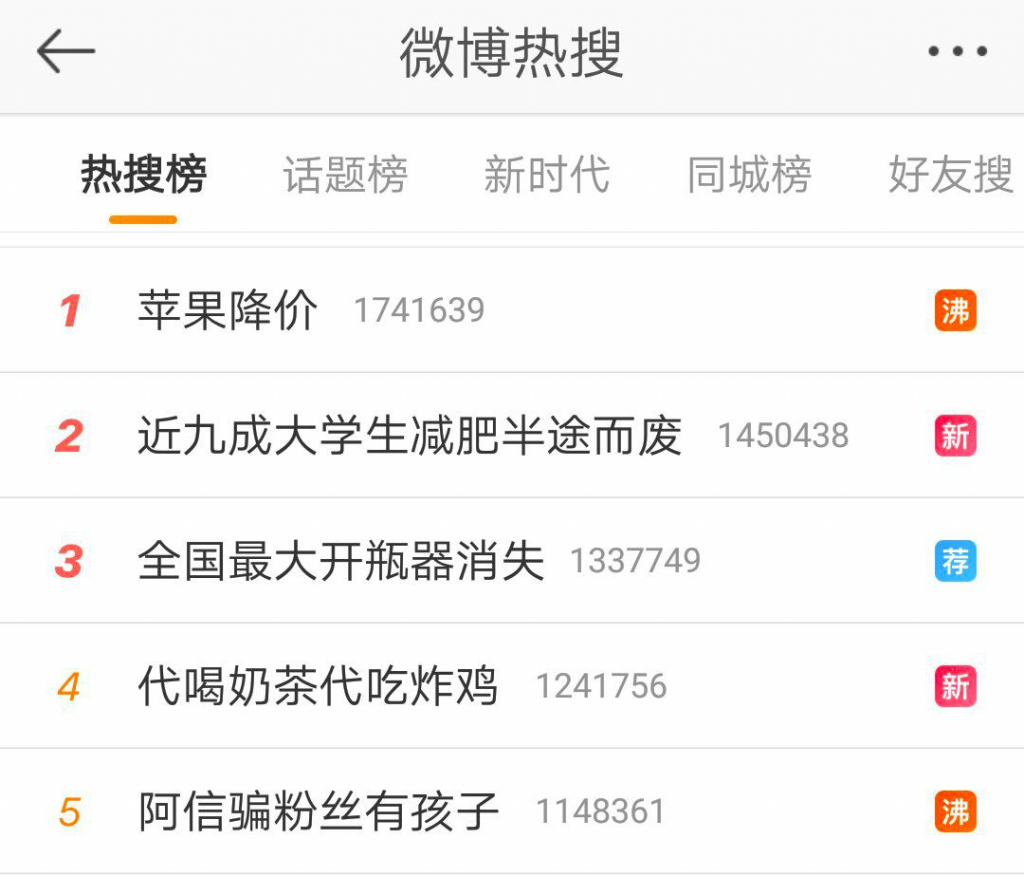The width and height of the screenshot is (1024, 876).
Task: Open trending topic 苹果降价
Action: [x=228, y=311]
